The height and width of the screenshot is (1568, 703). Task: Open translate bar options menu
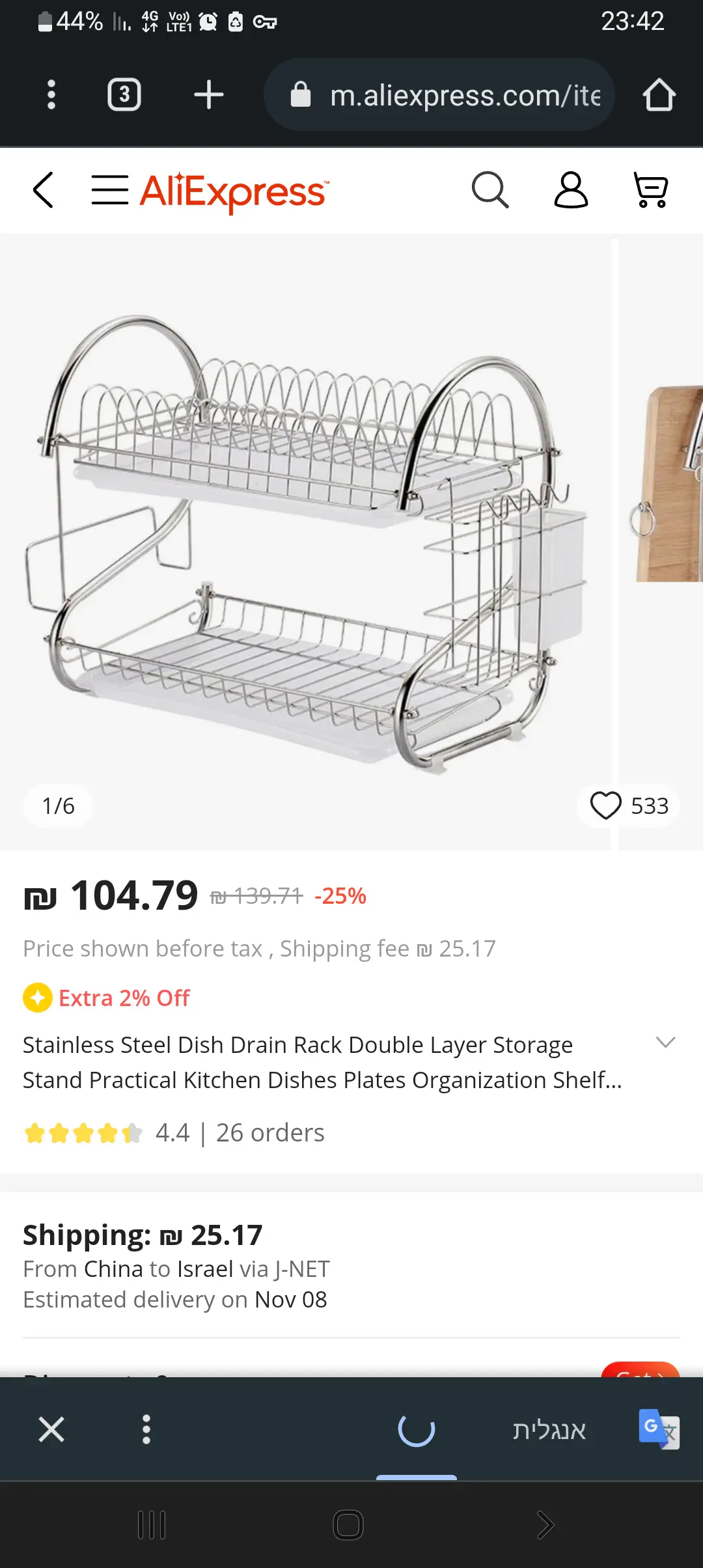(146, 1430)
